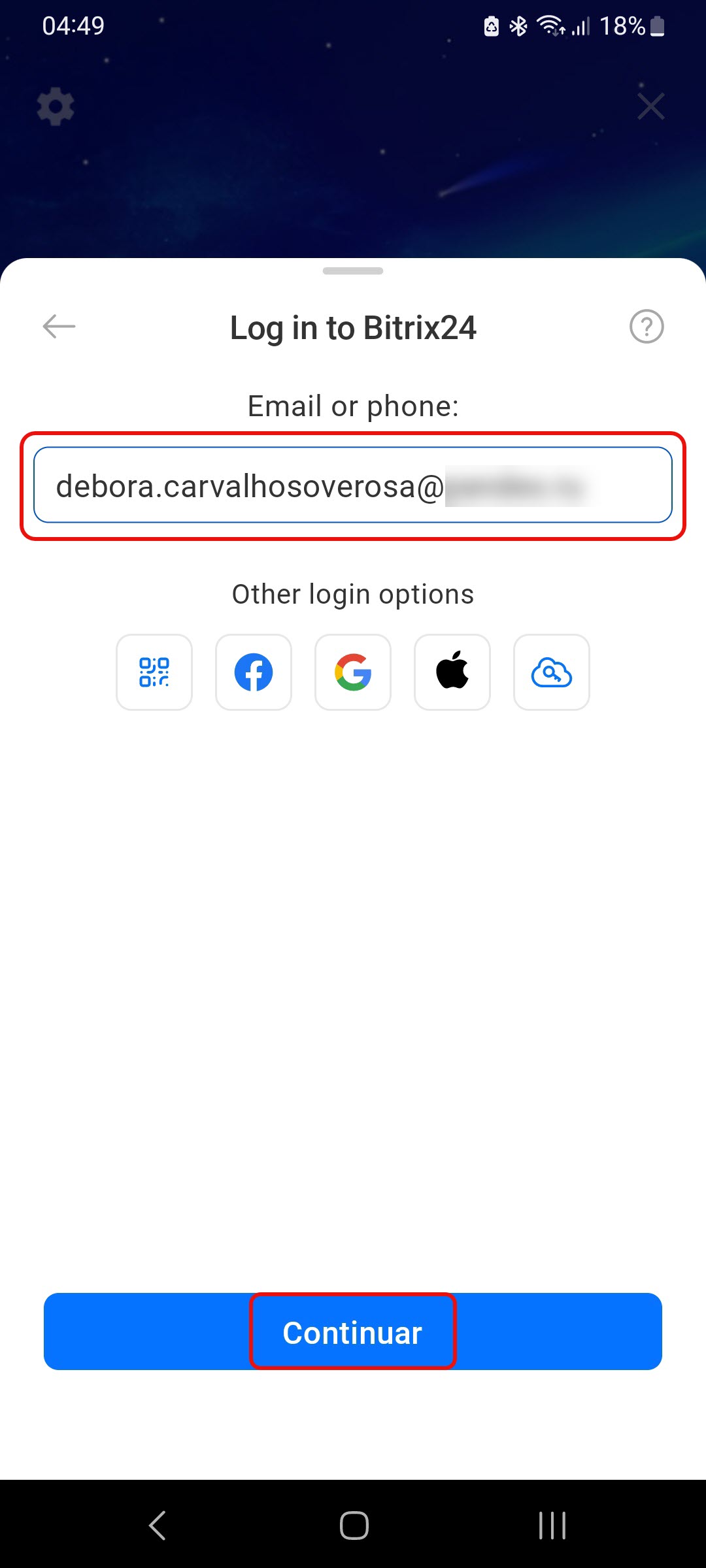
Task: Open the help question mark icon
Action: (647, 326)
